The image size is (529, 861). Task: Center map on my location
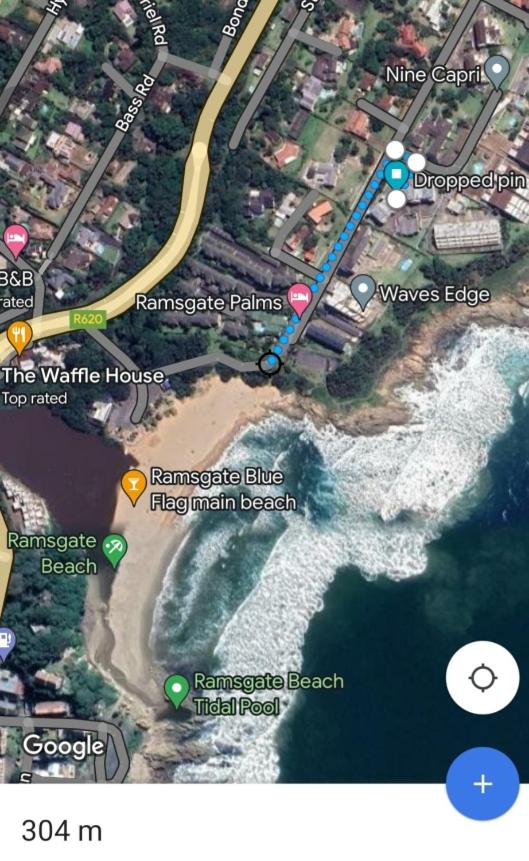[482, 677]
